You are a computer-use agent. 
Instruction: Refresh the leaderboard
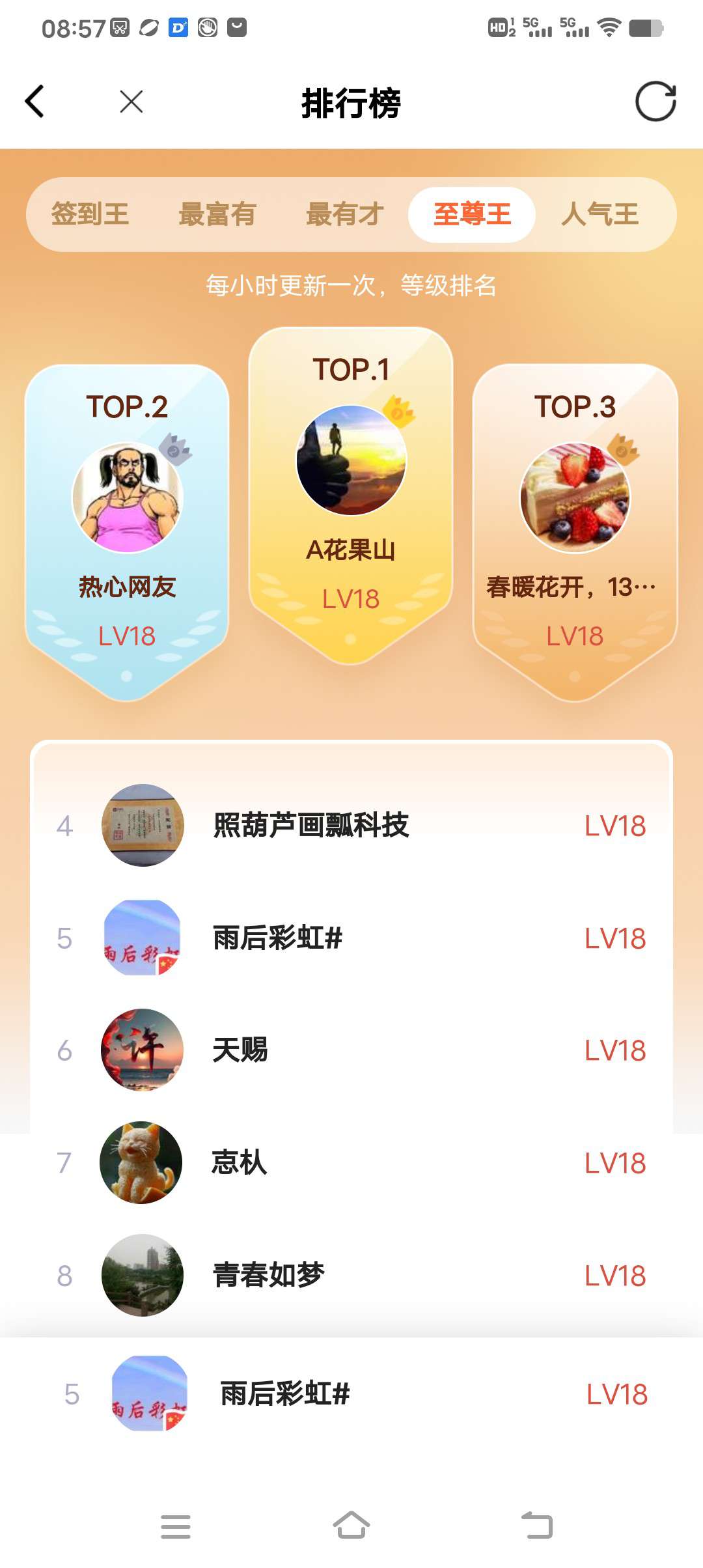coord(655,102)
